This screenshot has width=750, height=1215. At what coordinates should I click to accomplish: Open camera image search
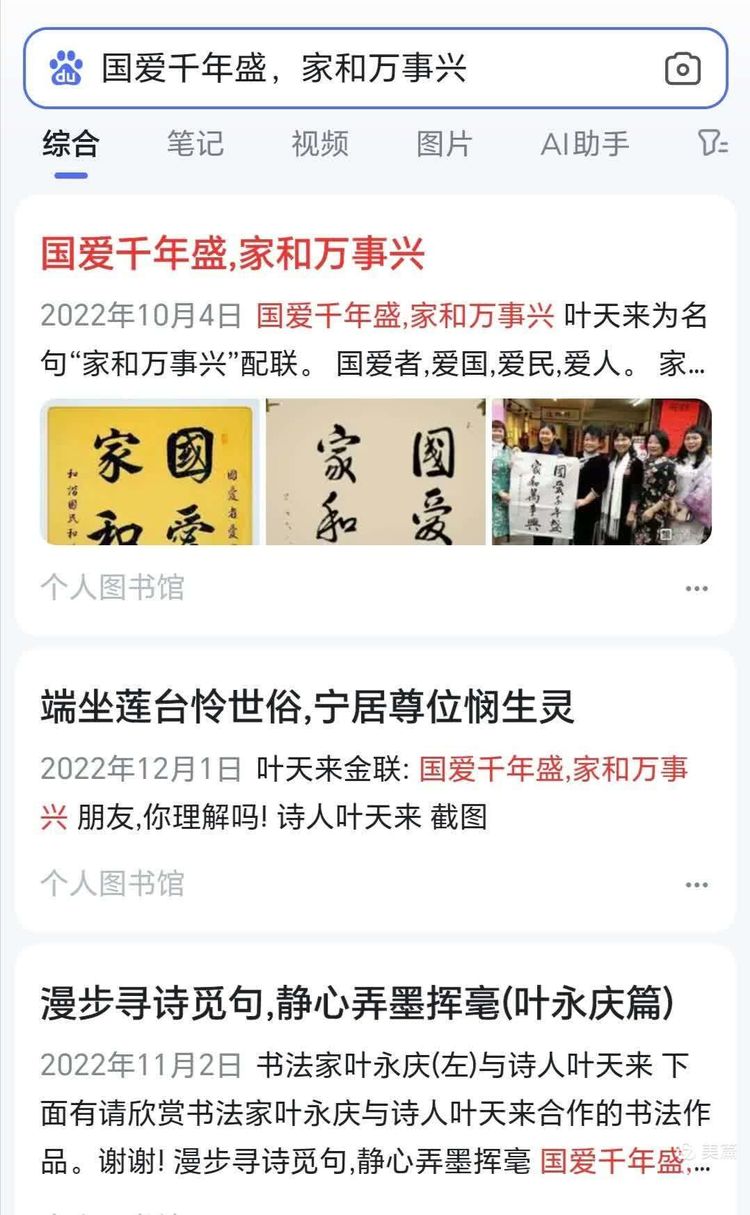[683, 69]
